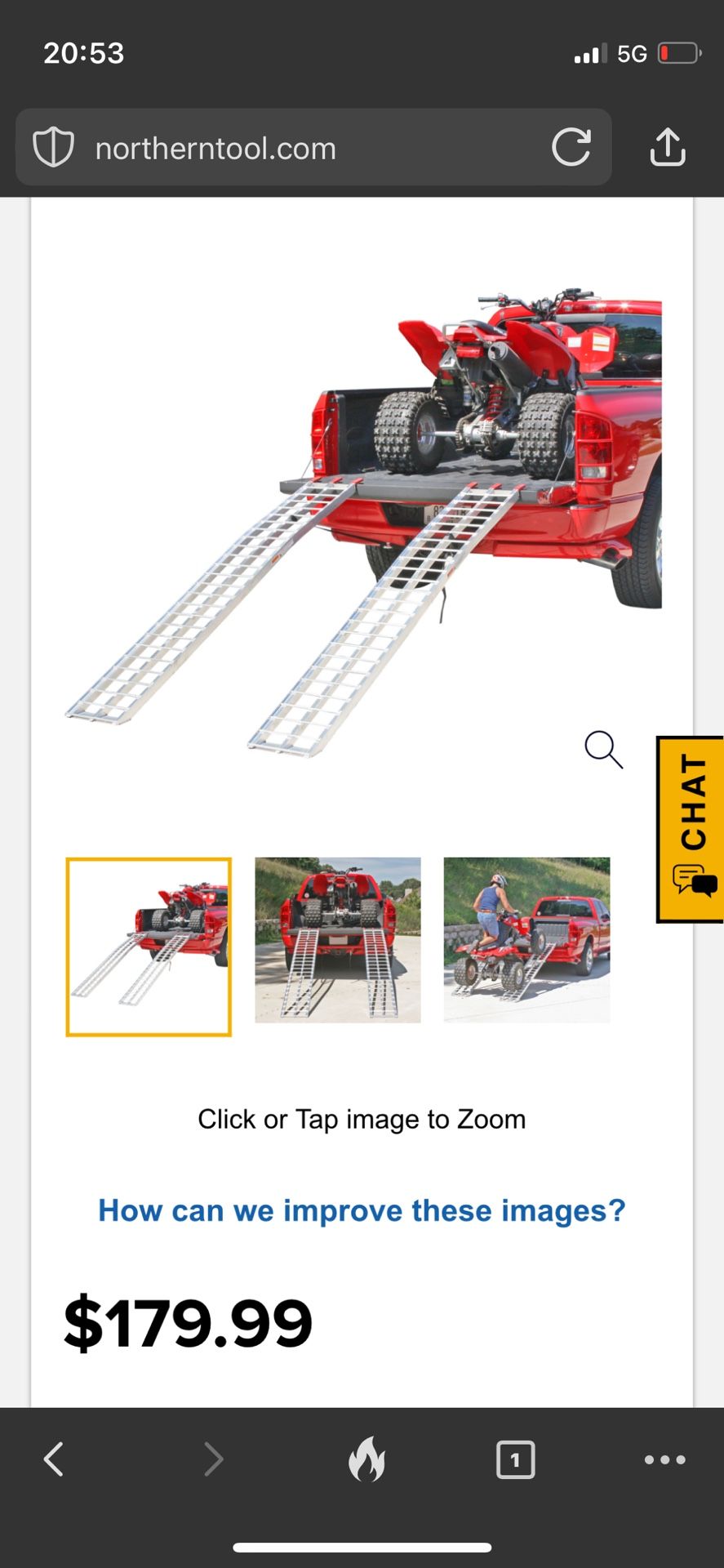Open the tabs overview showing 1 tab
The image size is (724, 1568).
tap(515, 1459)
